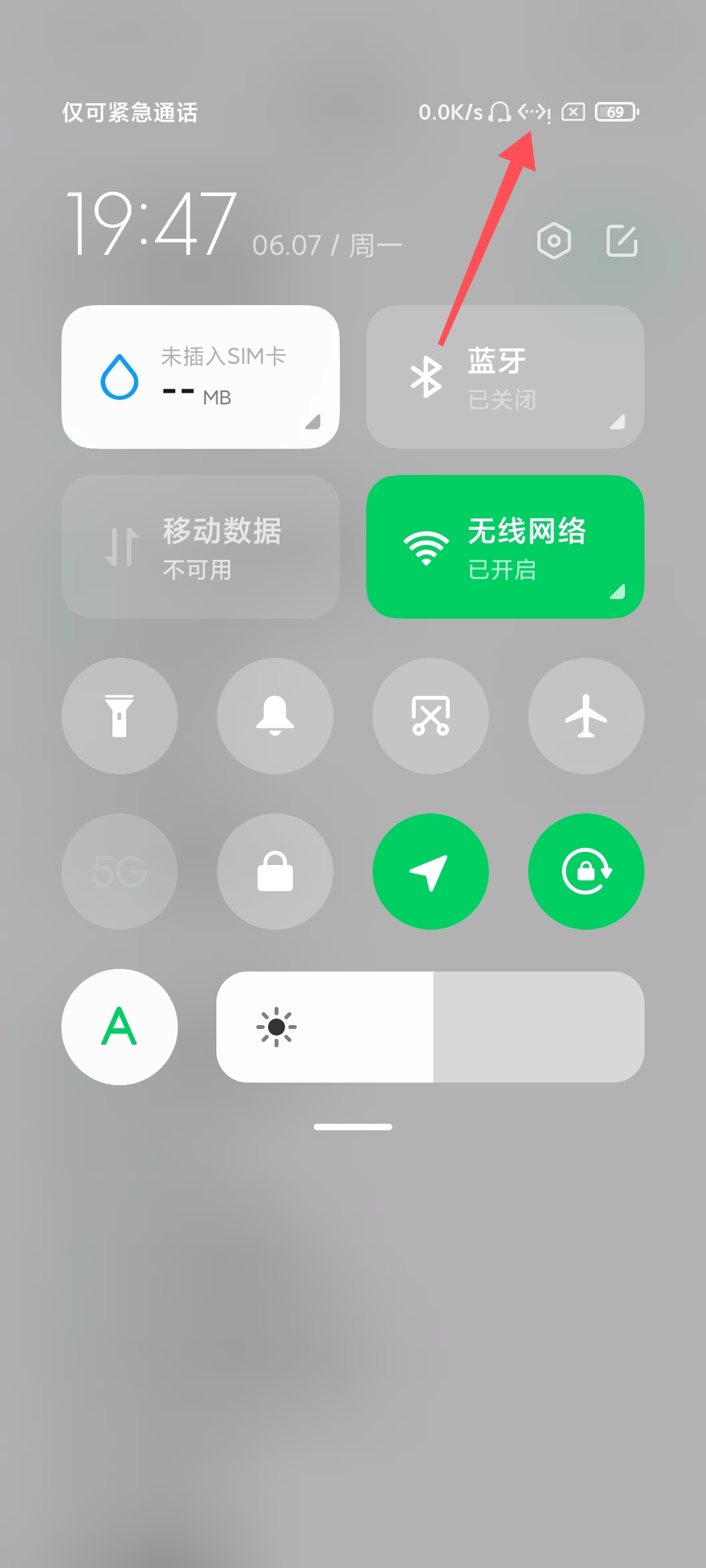Enable airplane mode
The height and width of the screenshot is (1568, 706).
click(x=586, y=716)
